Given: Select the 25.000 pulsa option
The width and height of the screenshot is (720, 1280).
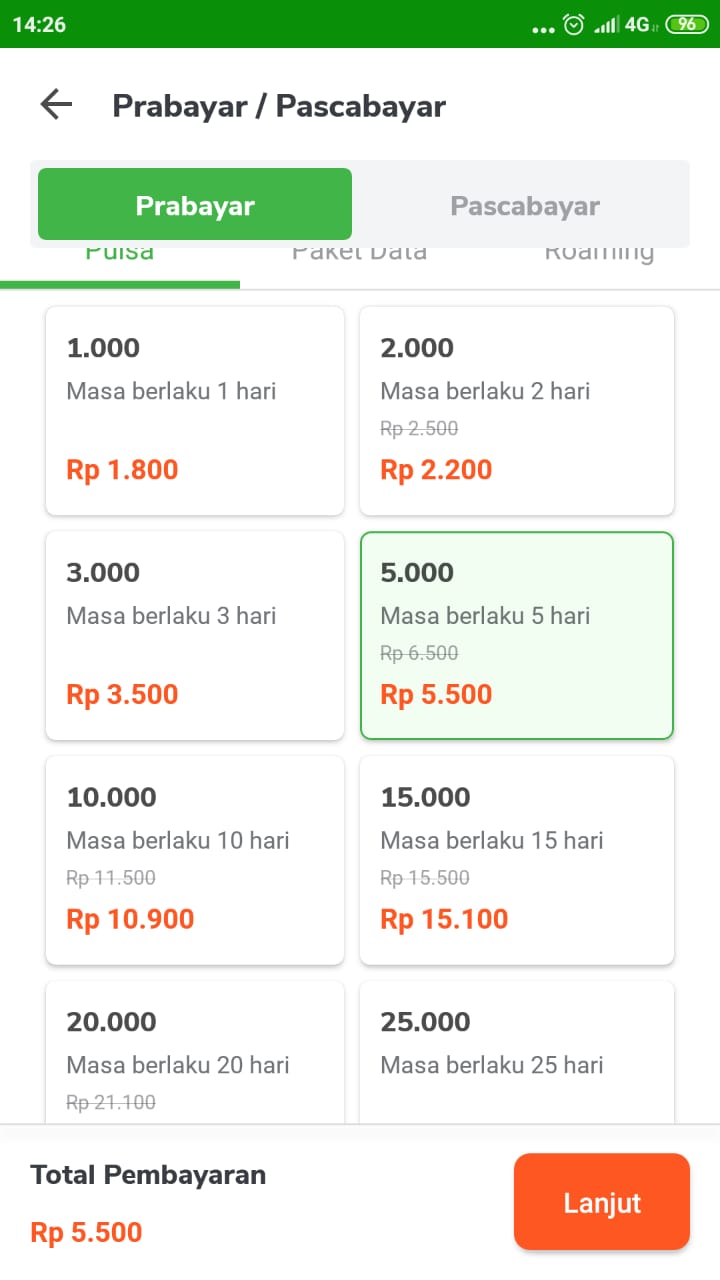Looking at the screenshot, I should click(516, 1052).
